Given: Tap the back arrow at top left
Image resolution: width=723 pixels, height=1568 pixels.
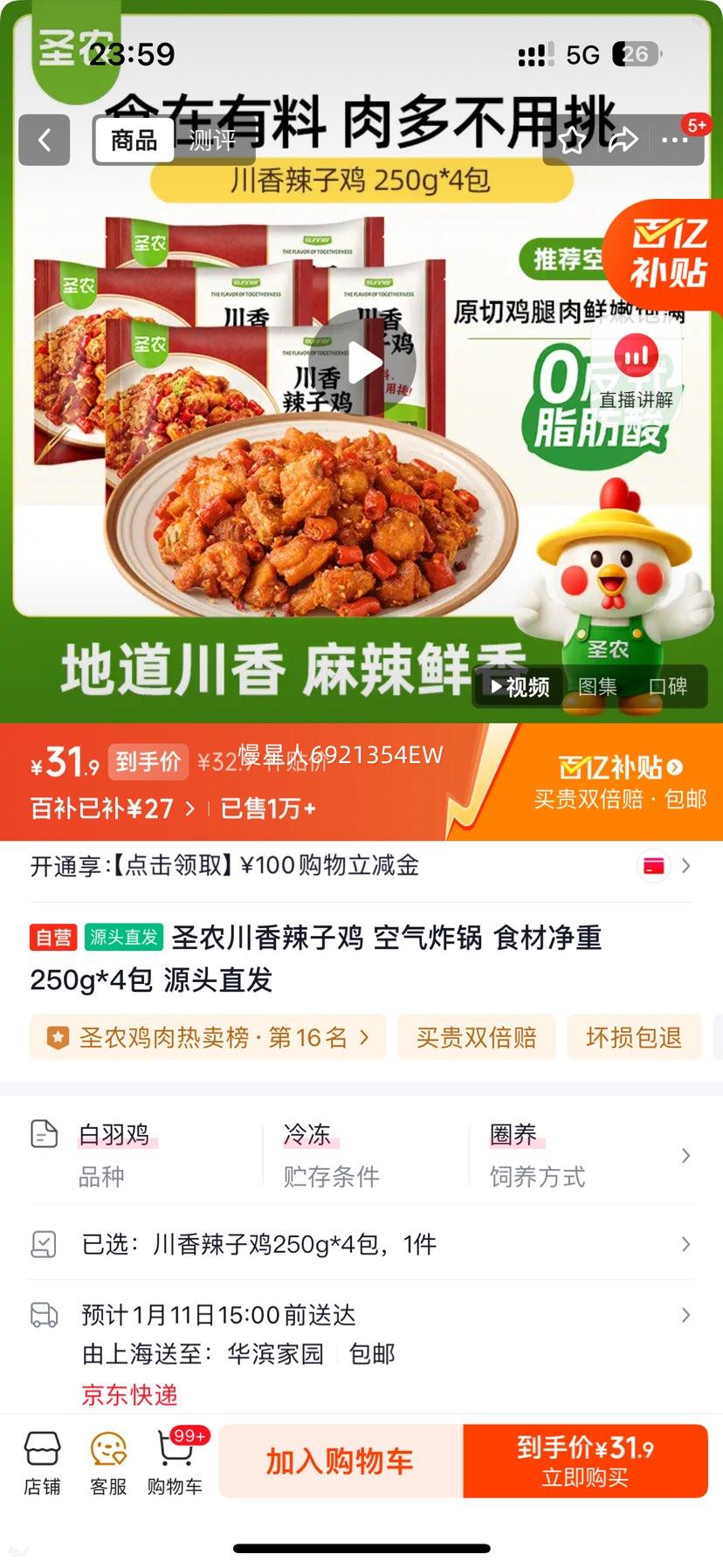Looking at the screenshot, I should coord(44,140).
